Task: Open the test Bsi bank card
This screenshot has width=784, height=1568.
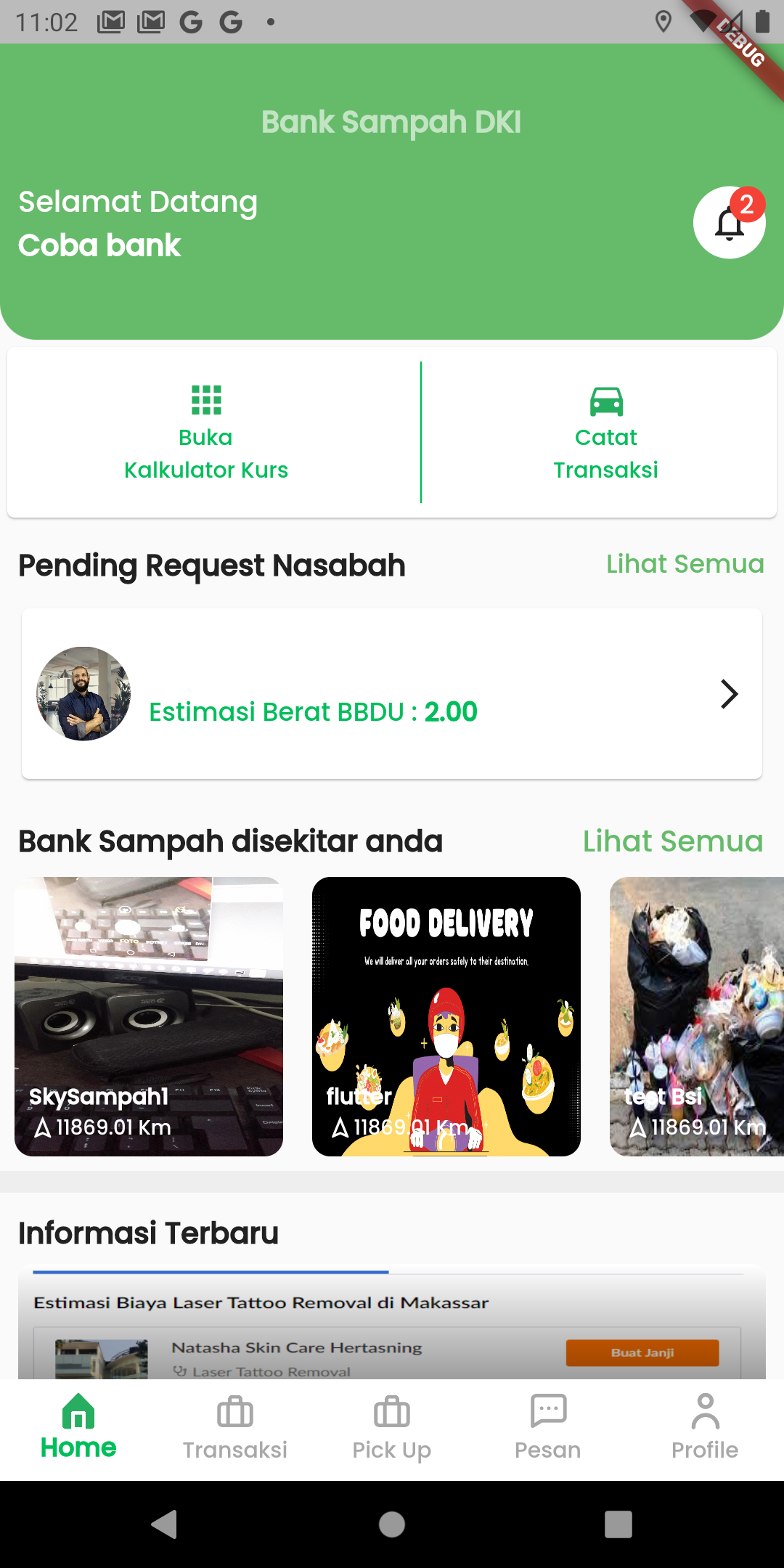Action: click(x=697, y=1016)
